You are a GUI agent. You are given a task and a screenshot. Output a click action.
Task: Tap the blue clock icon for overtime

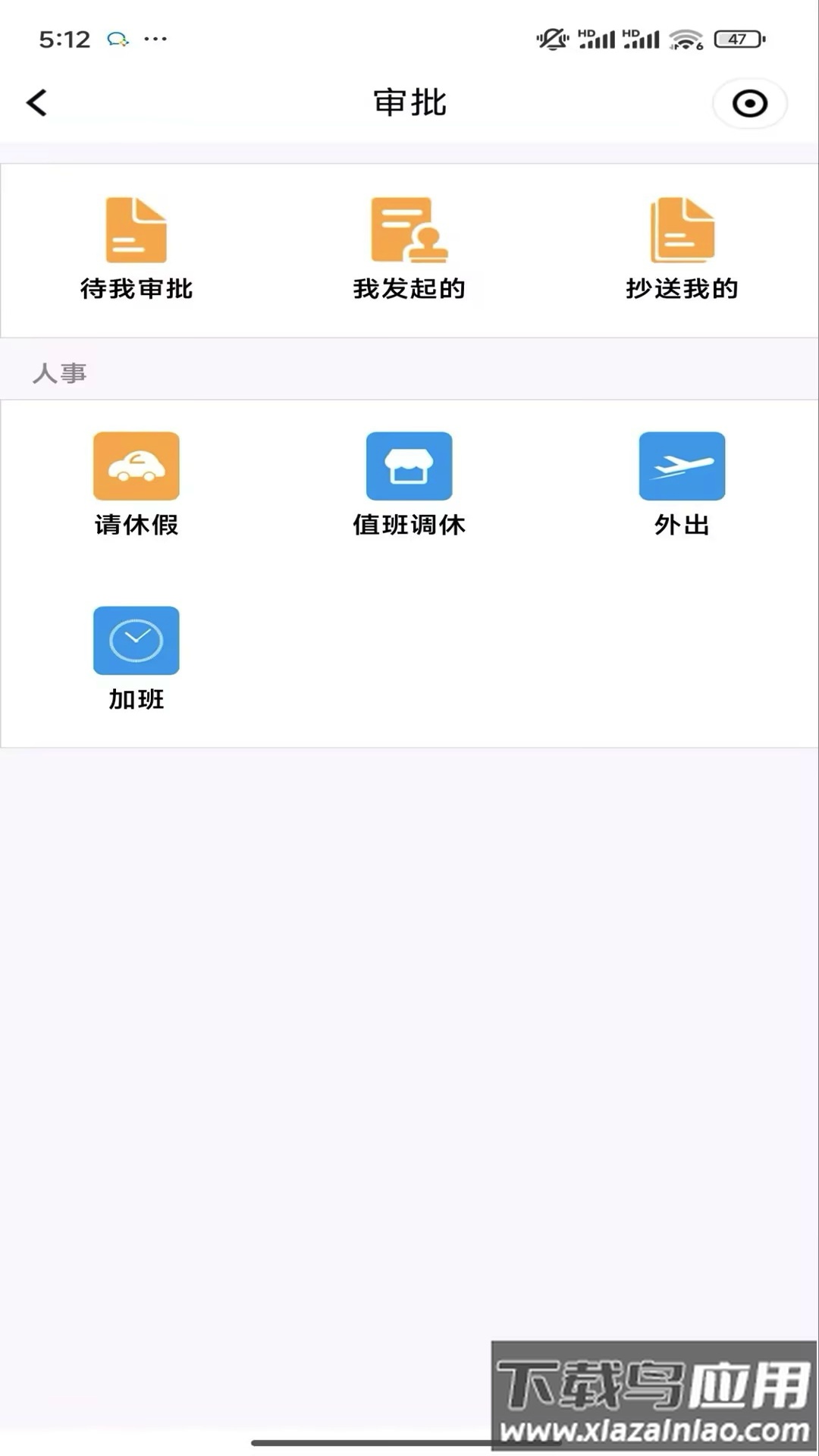[136, 640]
